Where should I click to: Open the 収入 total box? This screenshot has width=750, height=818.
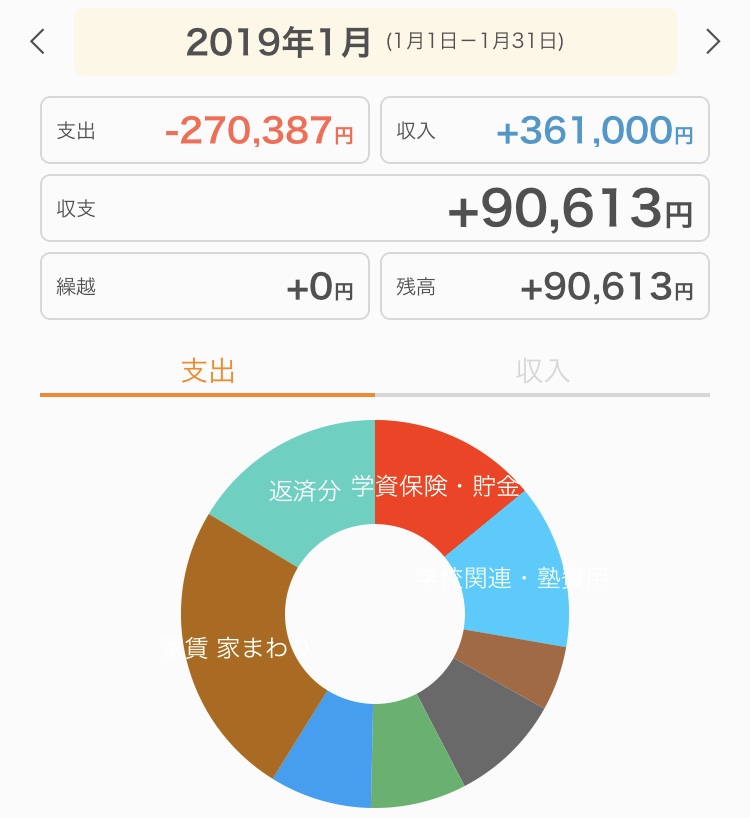click(545, 130)
